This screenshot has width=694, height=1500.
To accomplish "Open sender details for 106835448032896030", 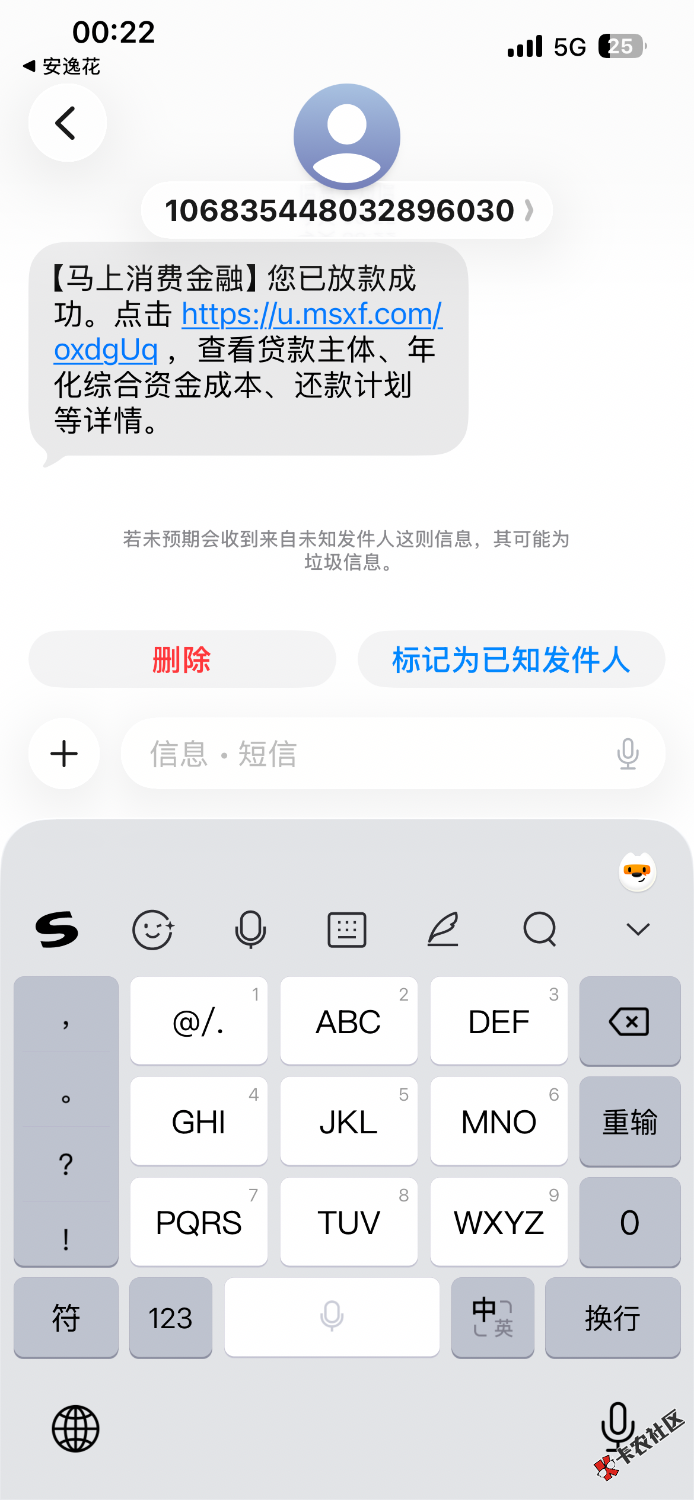I will point(347,211).
